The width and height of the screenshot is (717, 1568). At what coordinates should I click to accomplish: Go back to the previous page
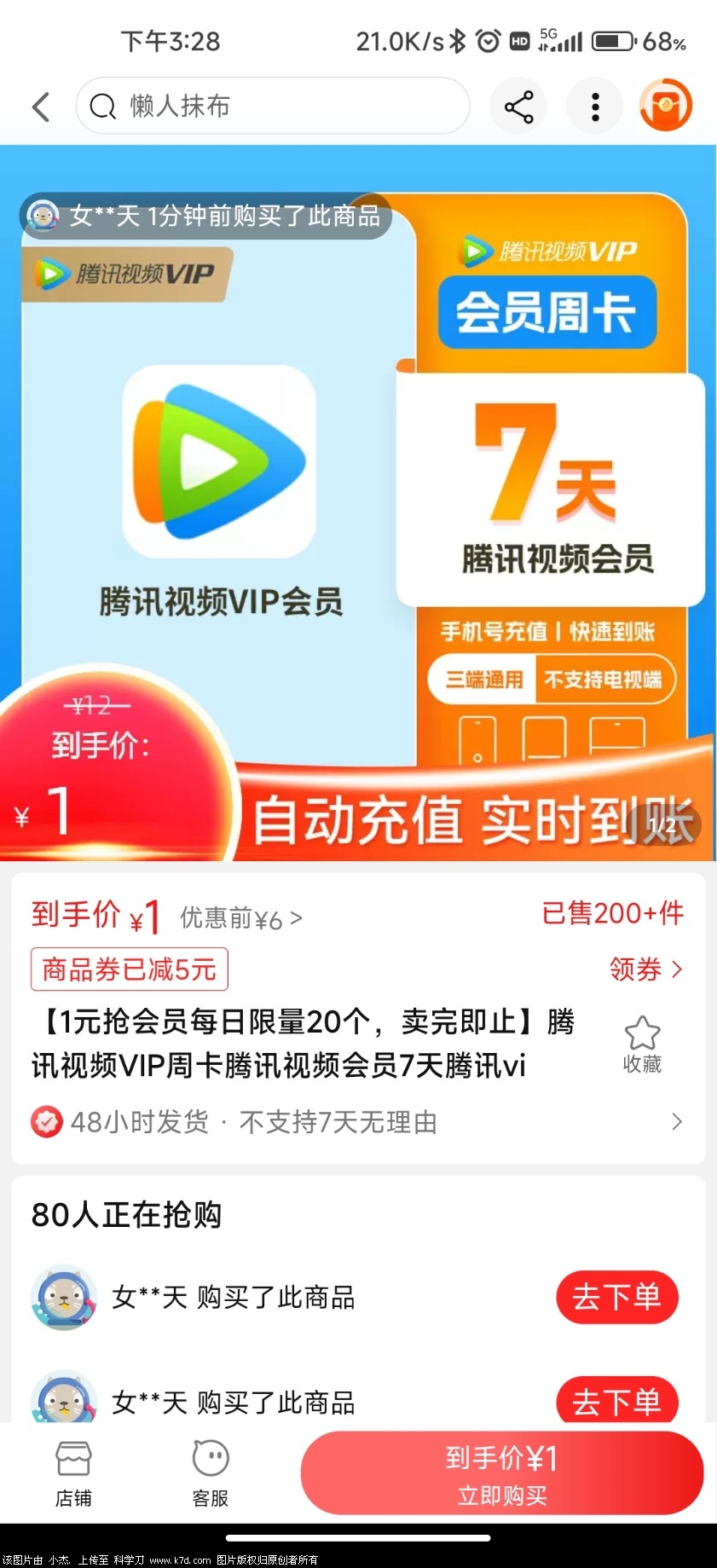(41, 107)
